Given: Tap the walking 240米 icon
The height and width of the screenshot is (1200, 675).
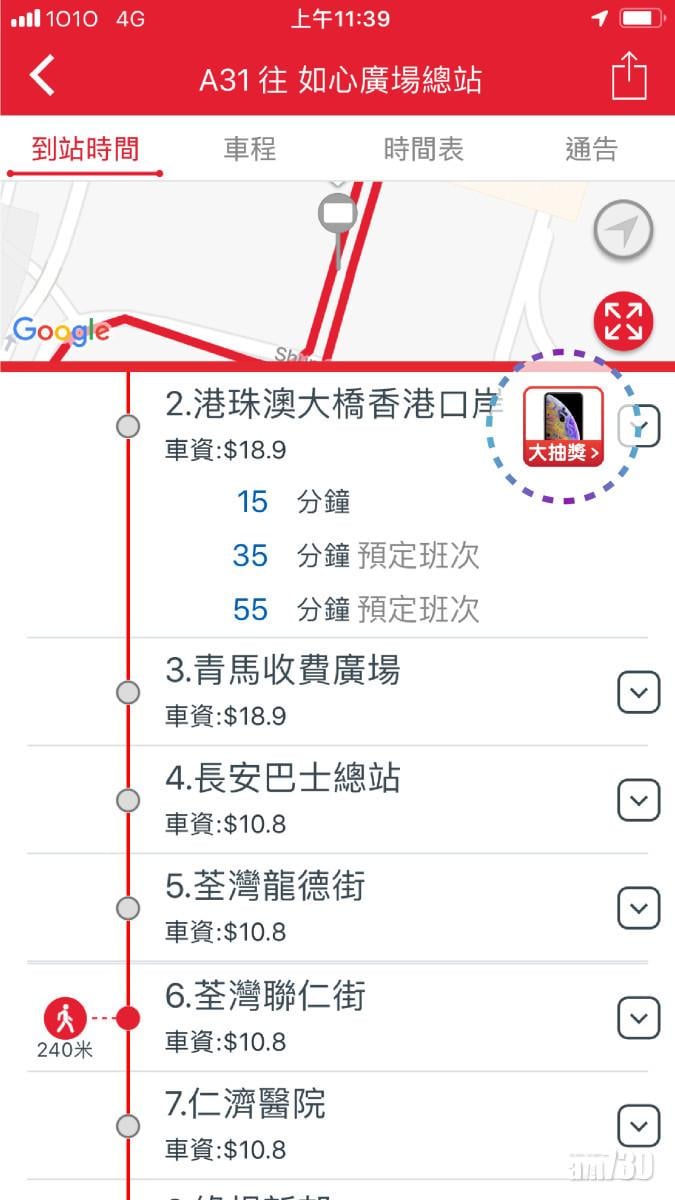Looking at the screenshot, I should click(65, 1019).
